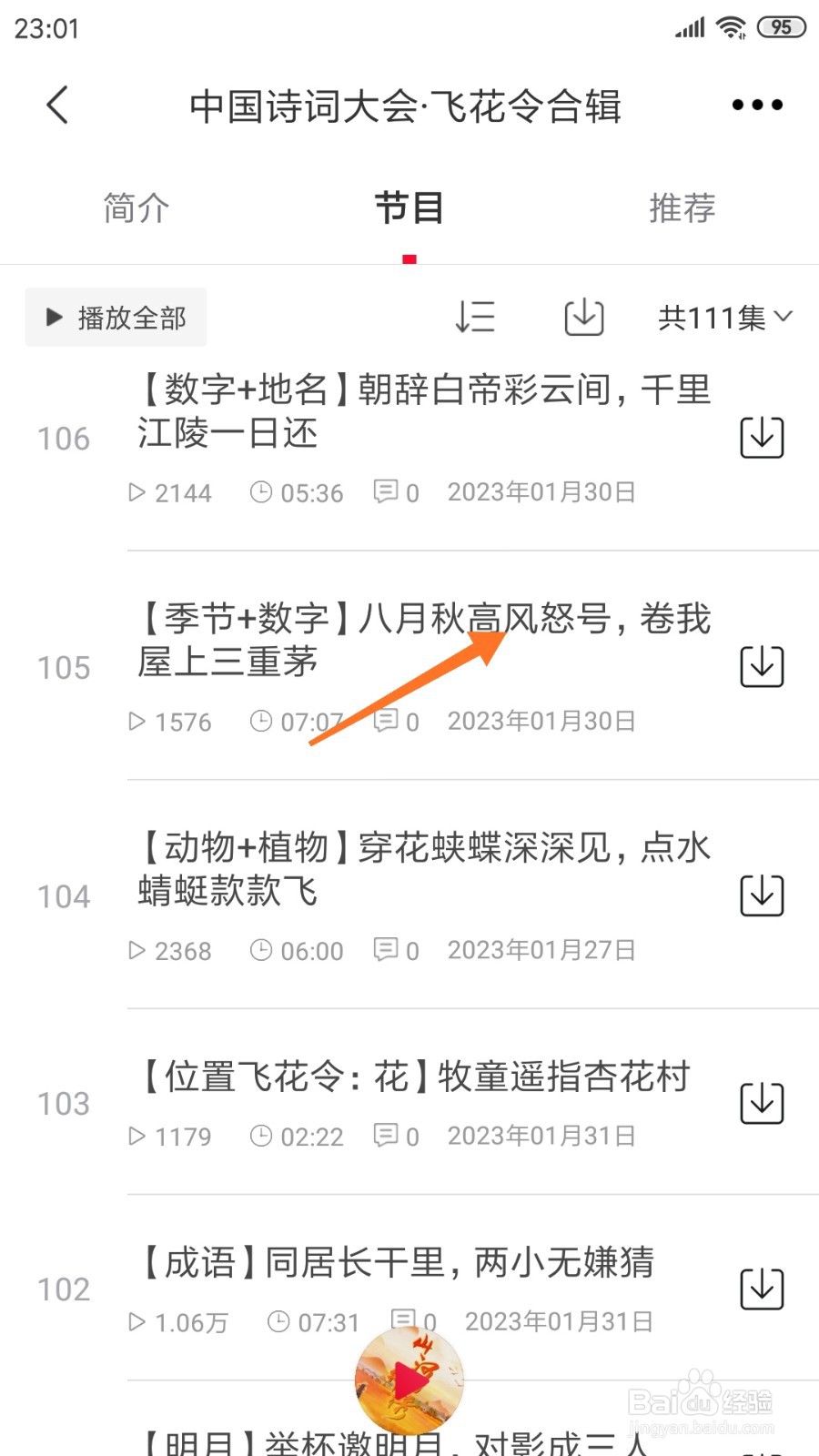Click the batch download icon in the toolbar
Image resolution: width=819 pixels, height=1456 pixels.
[583, 318]
